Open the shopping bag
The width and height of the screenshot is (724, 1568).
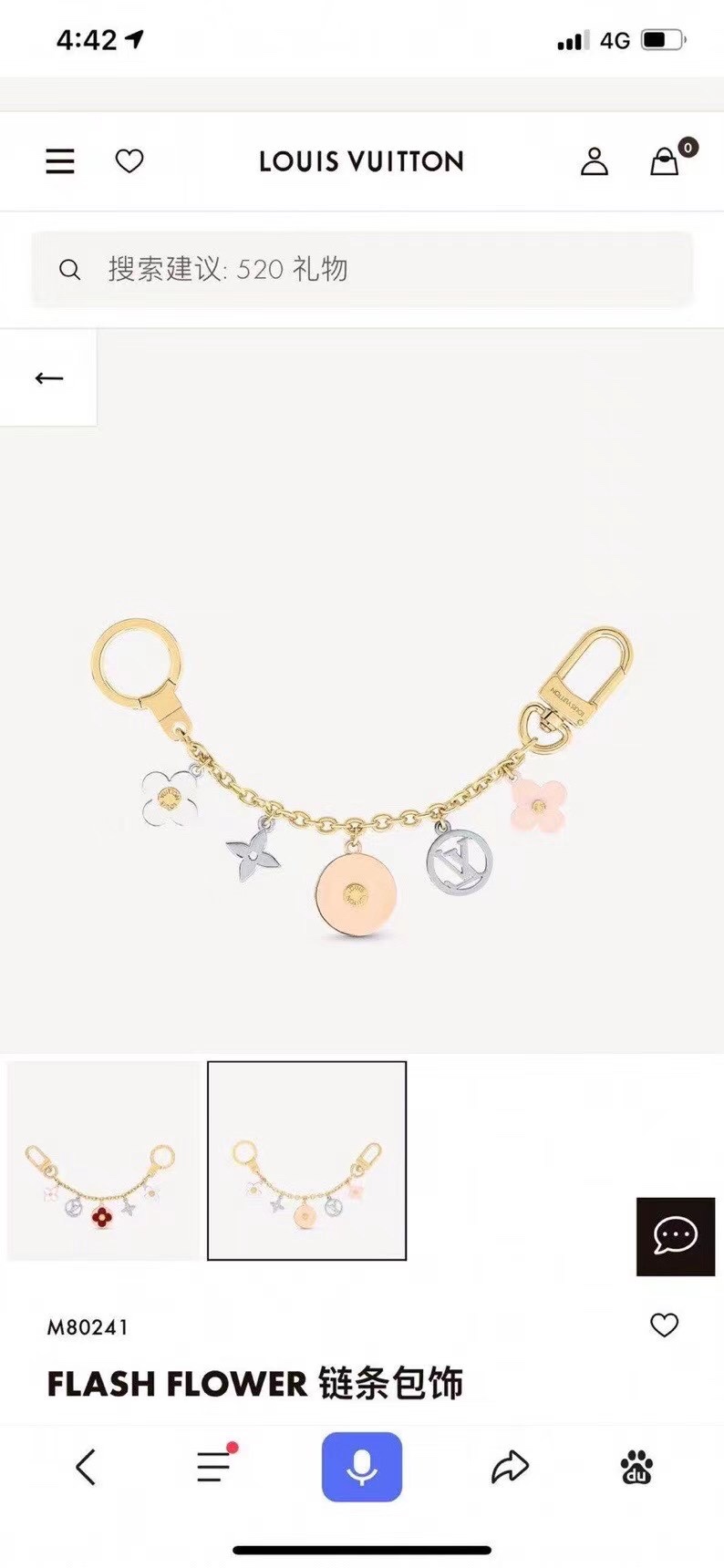[665, 161]
